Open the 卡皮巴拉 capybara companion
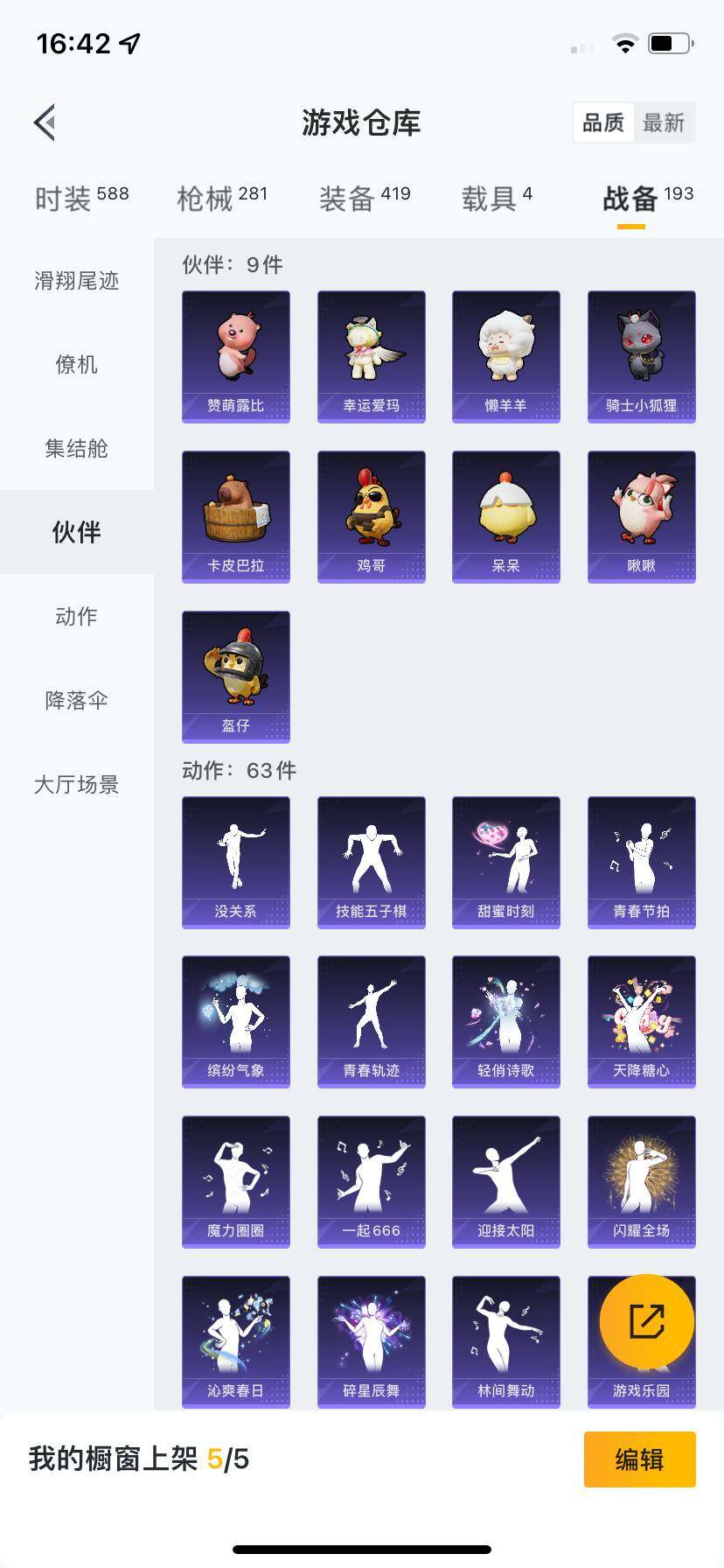This screenshot has width=724, height=1568. click(236, 514)
